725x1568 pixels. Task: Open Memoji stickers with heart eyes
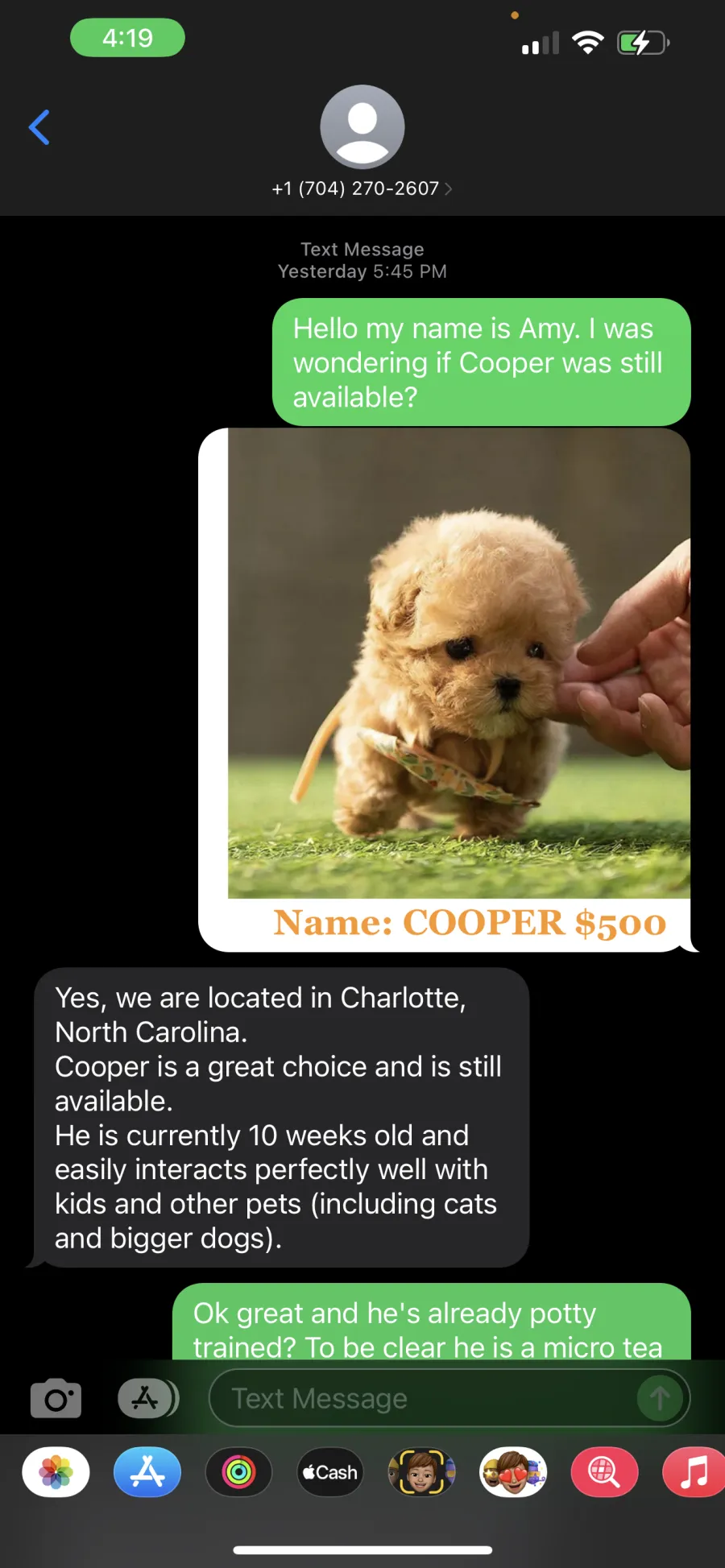pos(513,1472)
